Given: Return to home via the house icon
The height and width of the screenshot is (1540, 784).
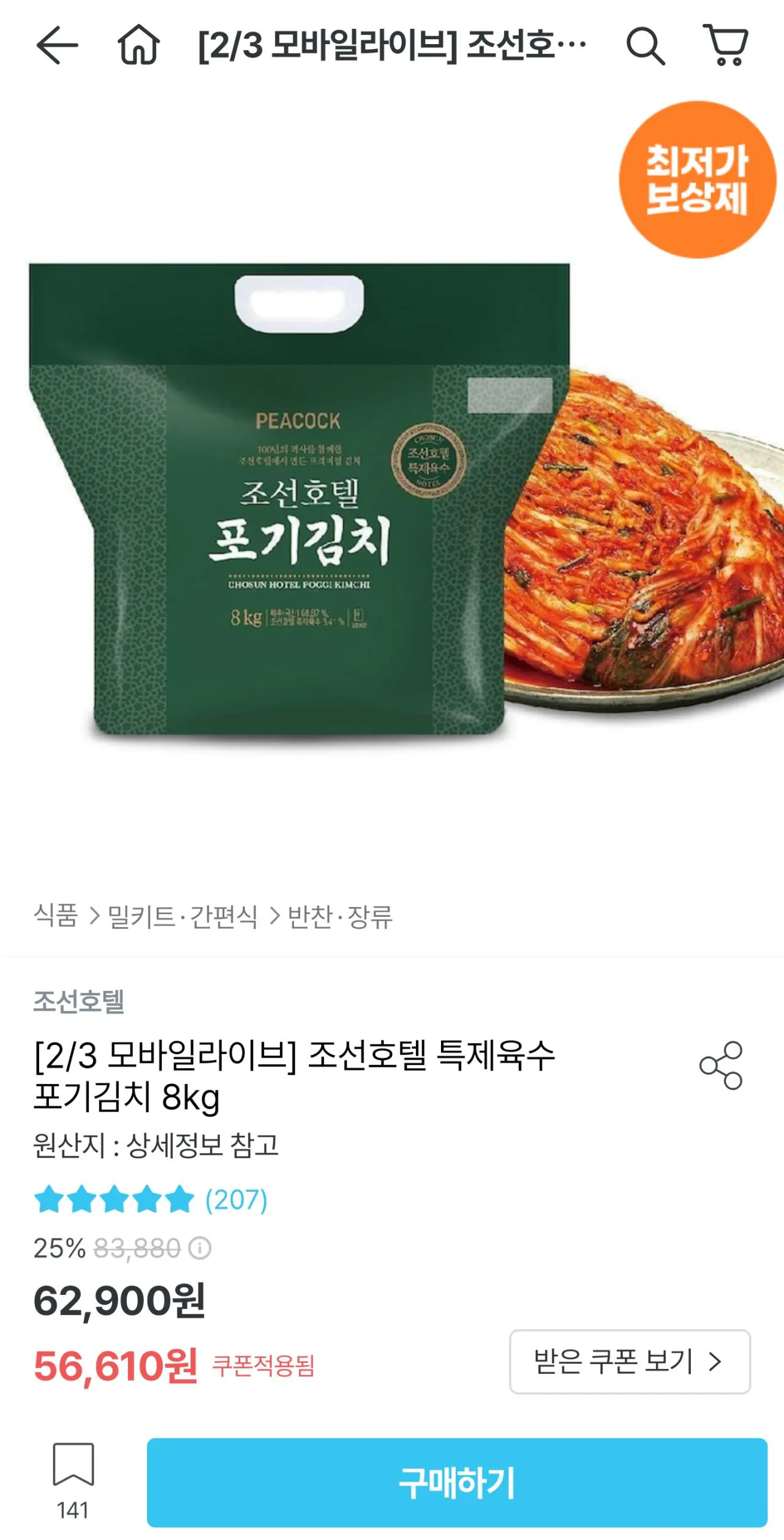Looking at the screenshot, I should [x=140, y=47].
